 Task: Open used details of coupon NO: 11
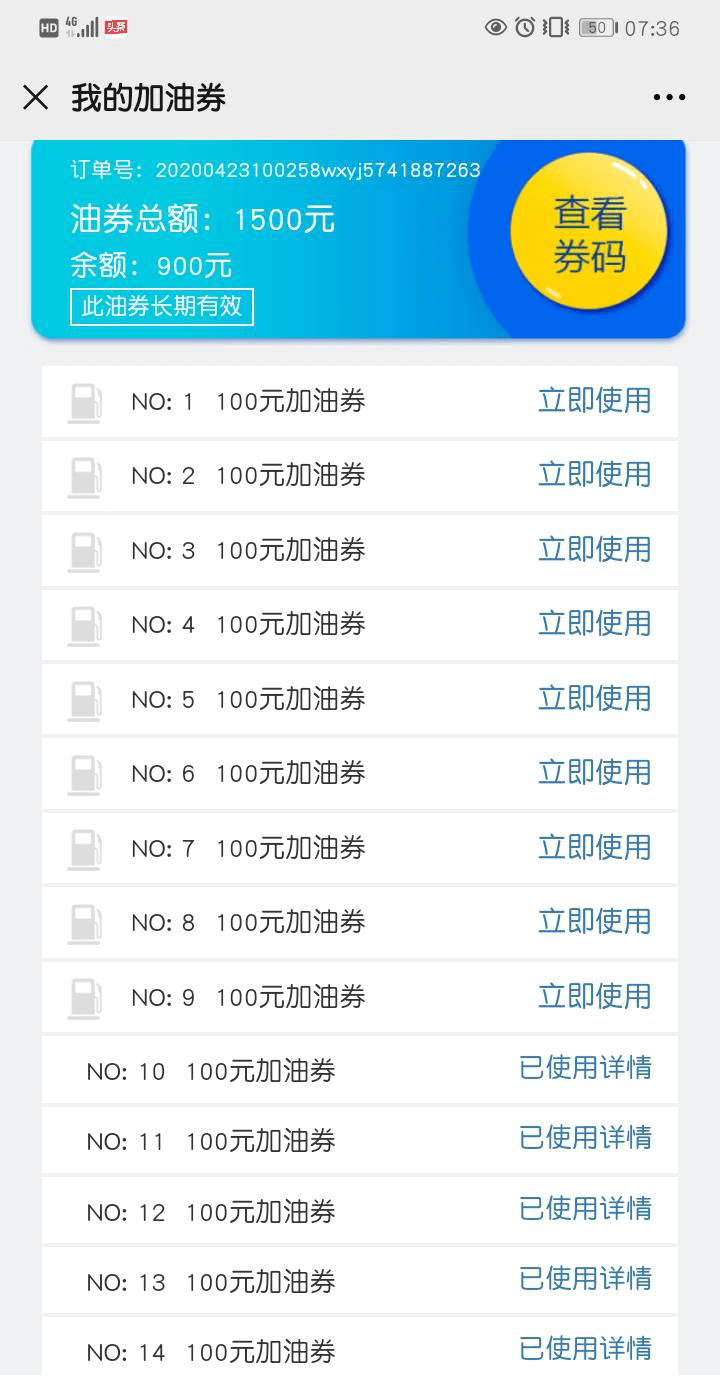coord(585,1139)
